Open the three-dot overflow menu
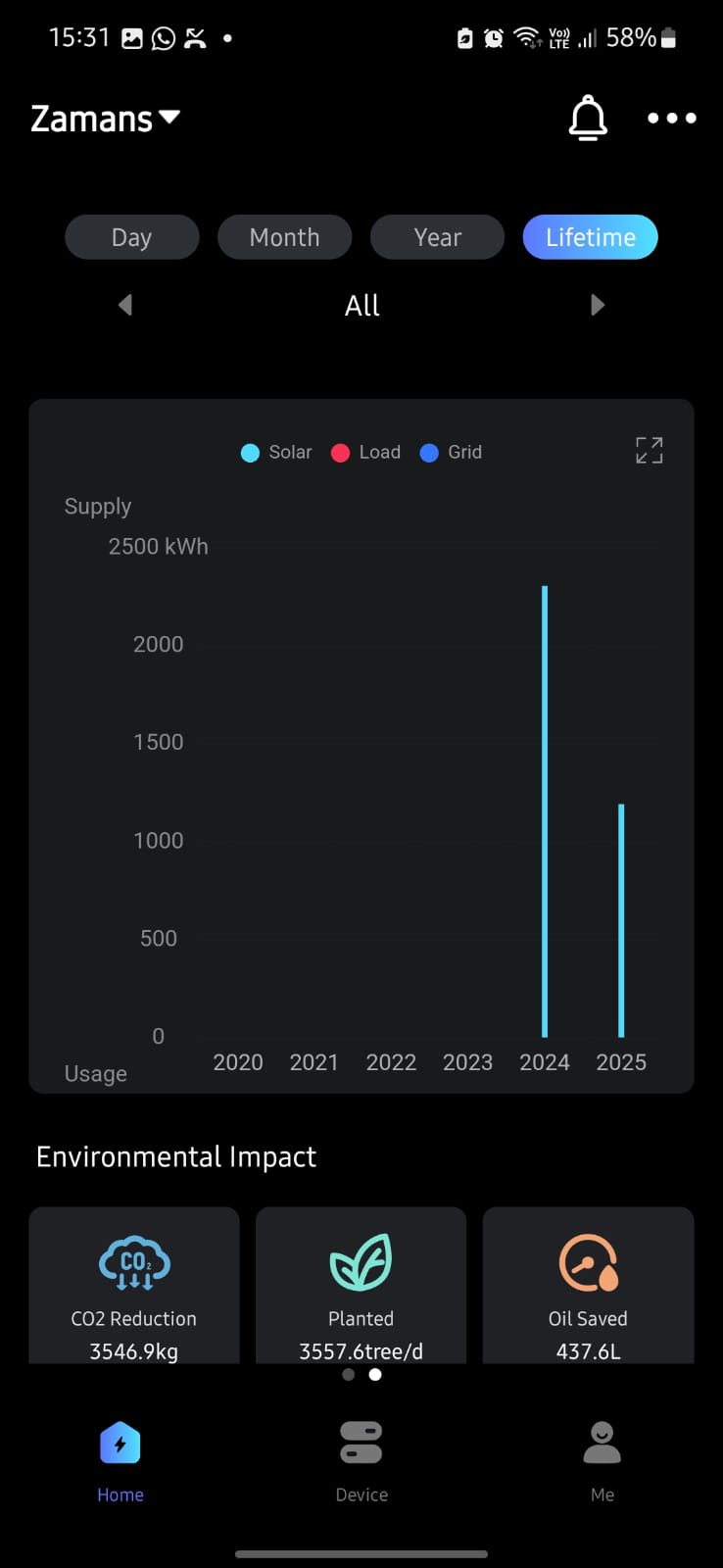 672,119
